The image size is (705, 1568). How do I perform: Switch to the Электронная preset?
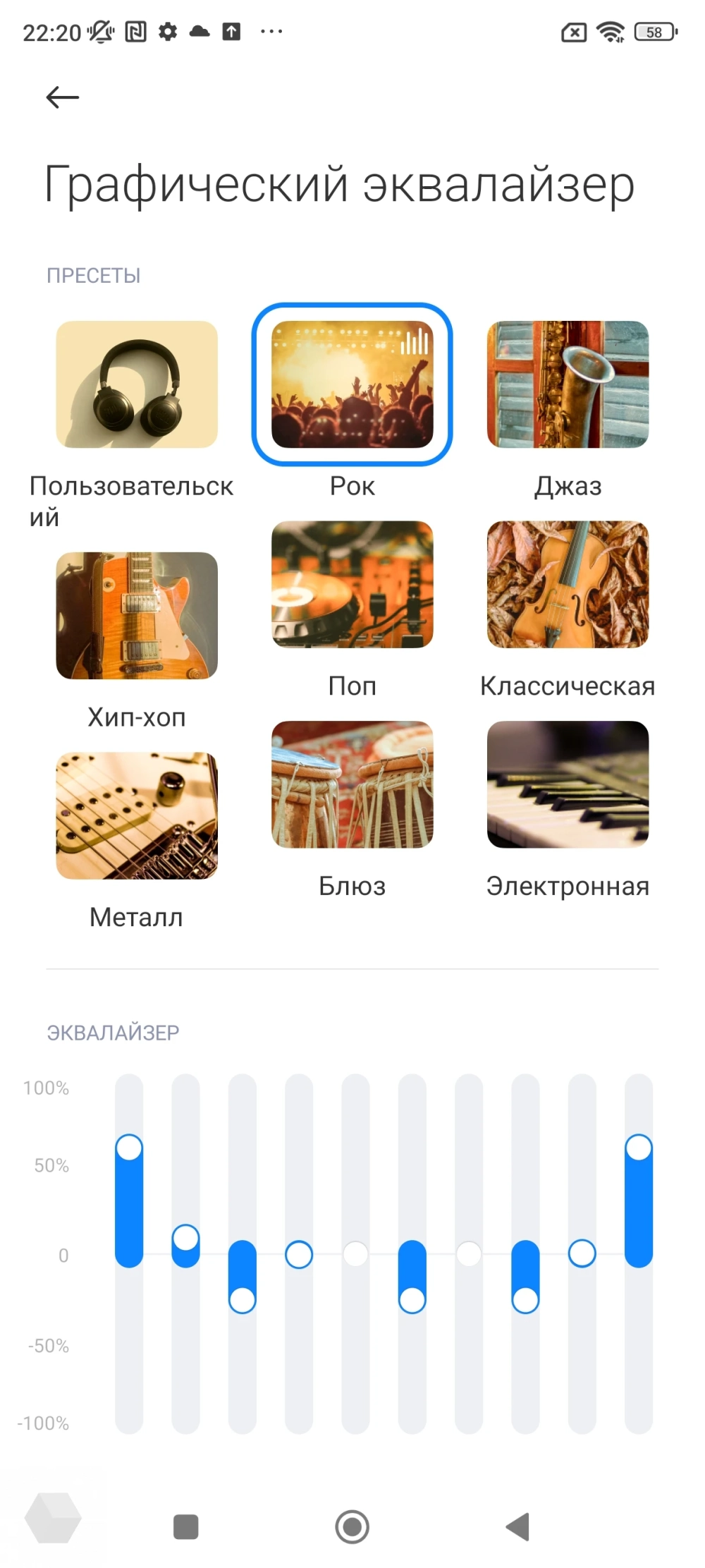coord(568,785)
